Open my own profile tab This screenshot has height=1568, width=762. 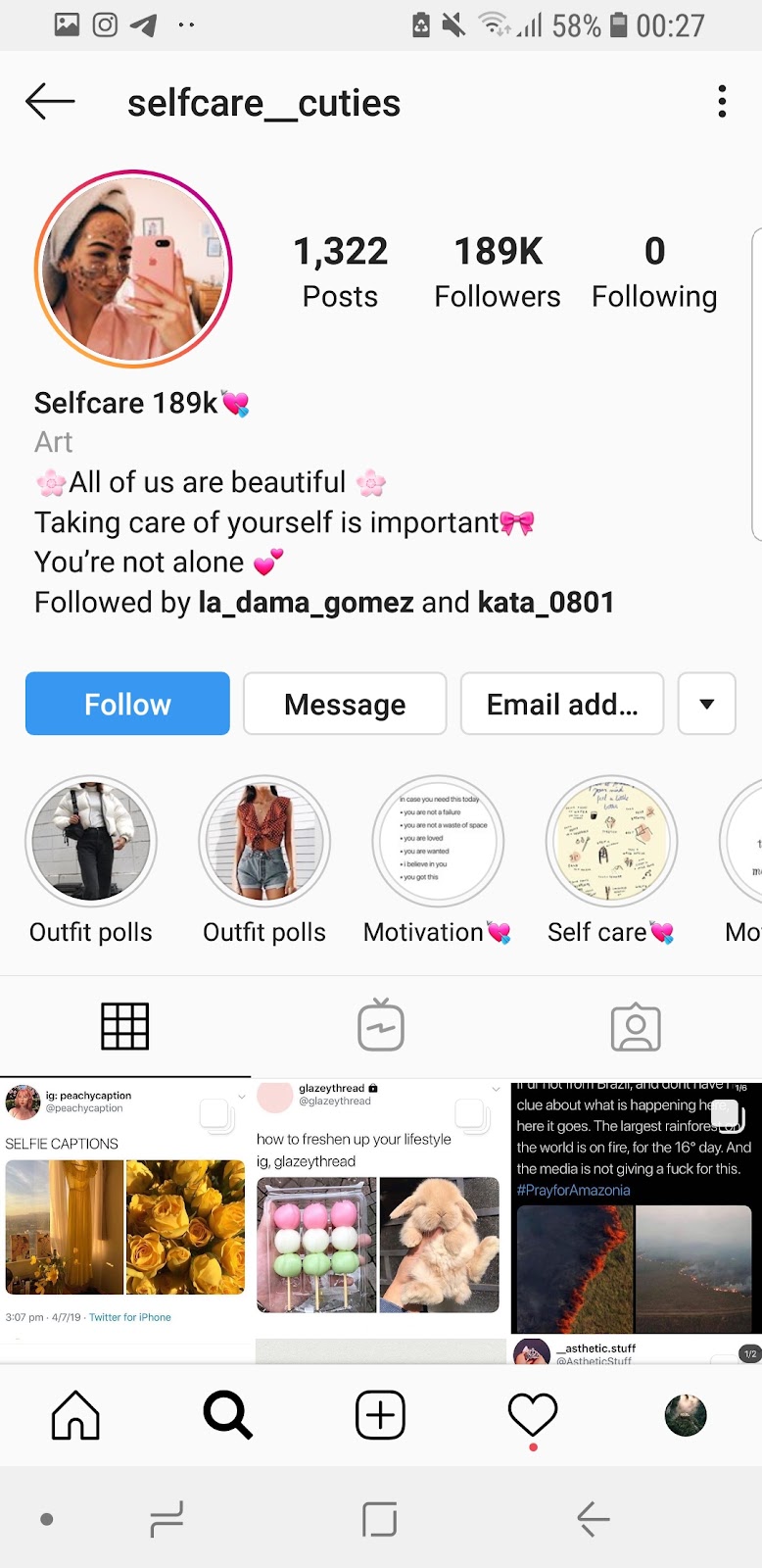point(686,1415)
